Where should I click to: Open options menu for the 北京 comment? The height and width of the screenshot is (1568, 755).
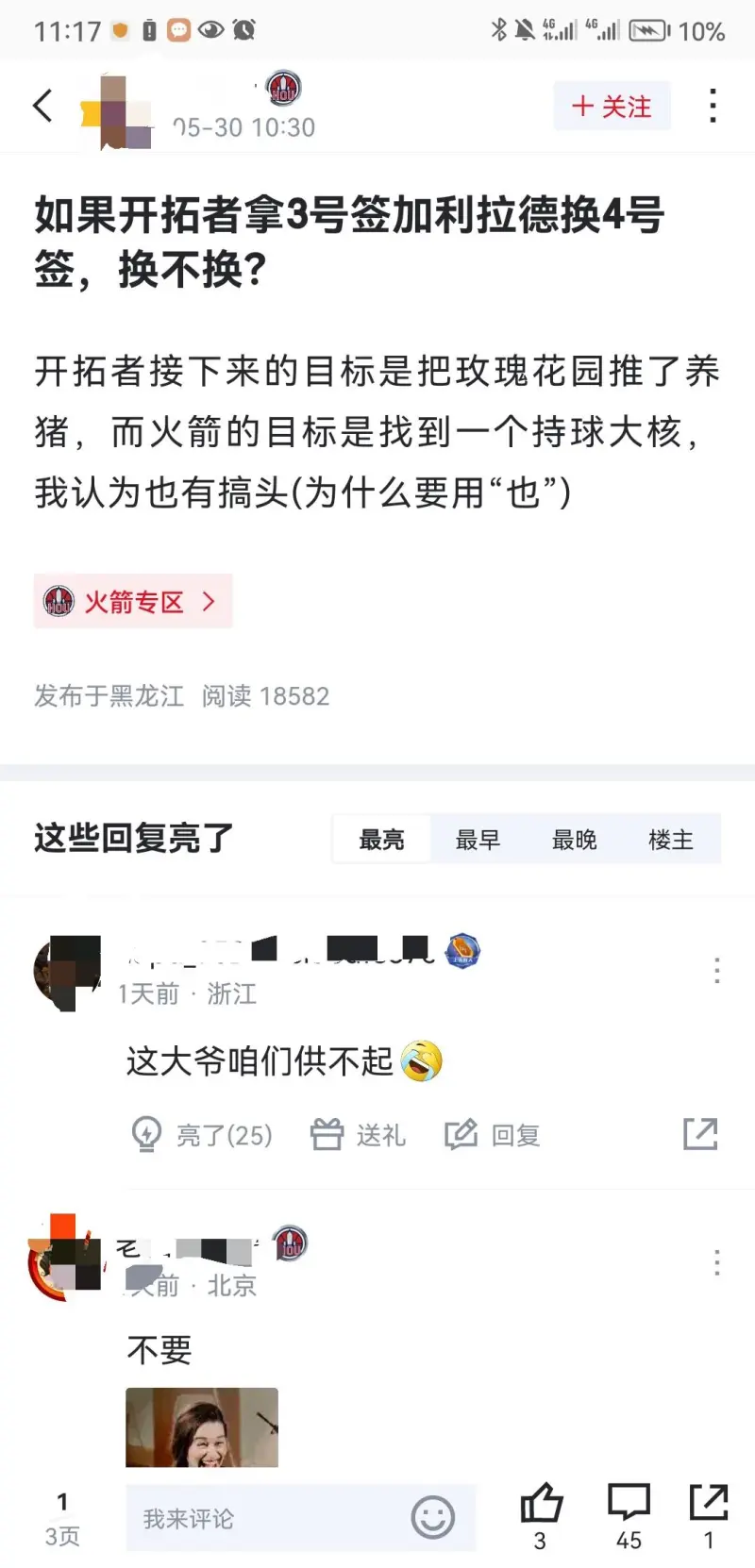tap(717, 1262)
